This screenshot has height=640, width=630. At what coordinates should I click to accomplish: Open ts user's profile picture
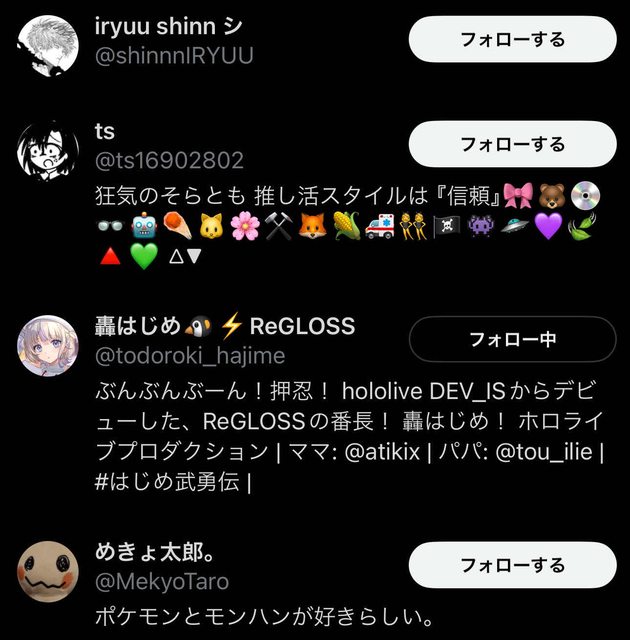[48, 151]
